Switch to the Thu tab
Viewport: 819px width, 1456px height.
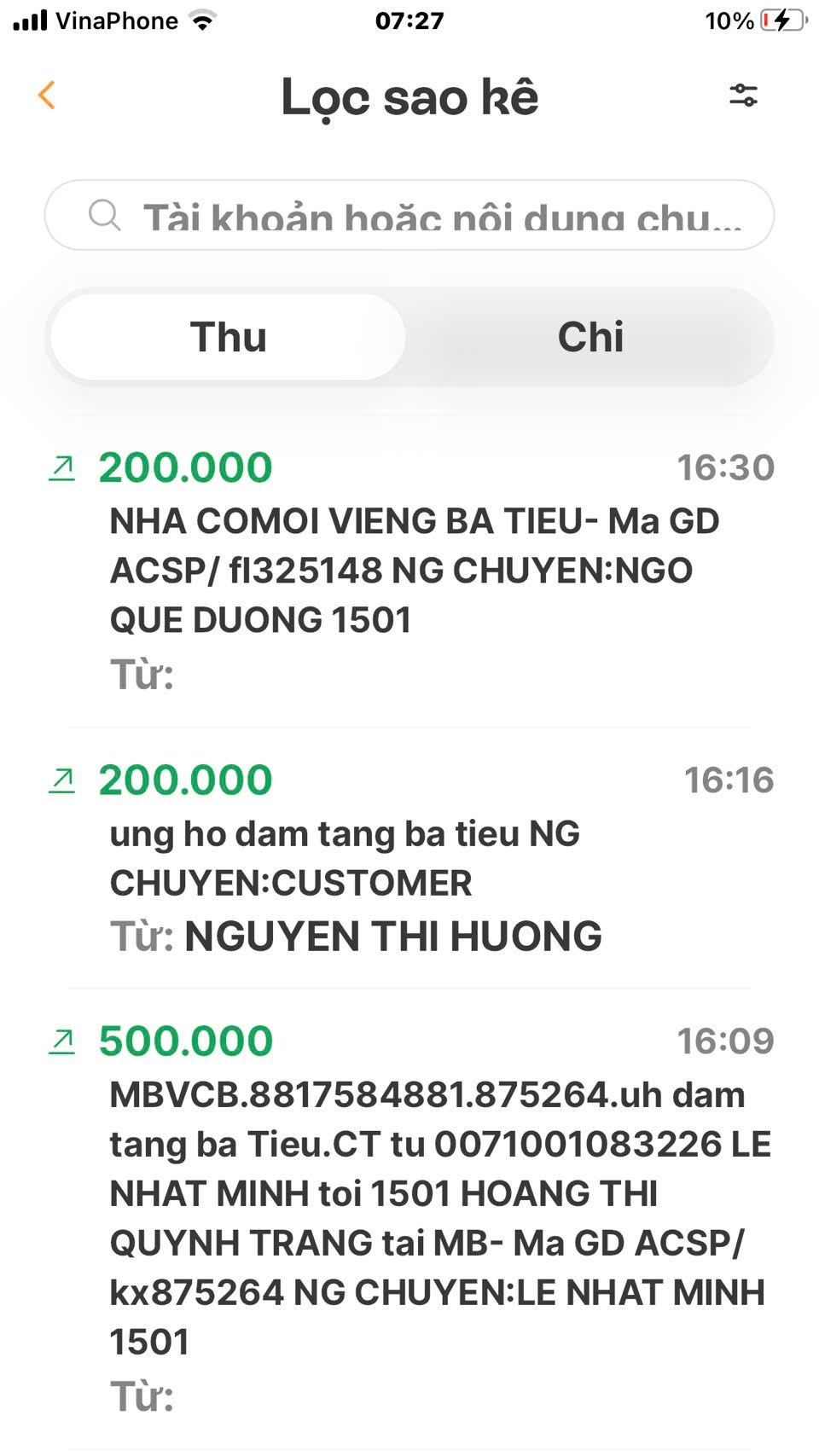pyautogui.click(x=229, y=337)
